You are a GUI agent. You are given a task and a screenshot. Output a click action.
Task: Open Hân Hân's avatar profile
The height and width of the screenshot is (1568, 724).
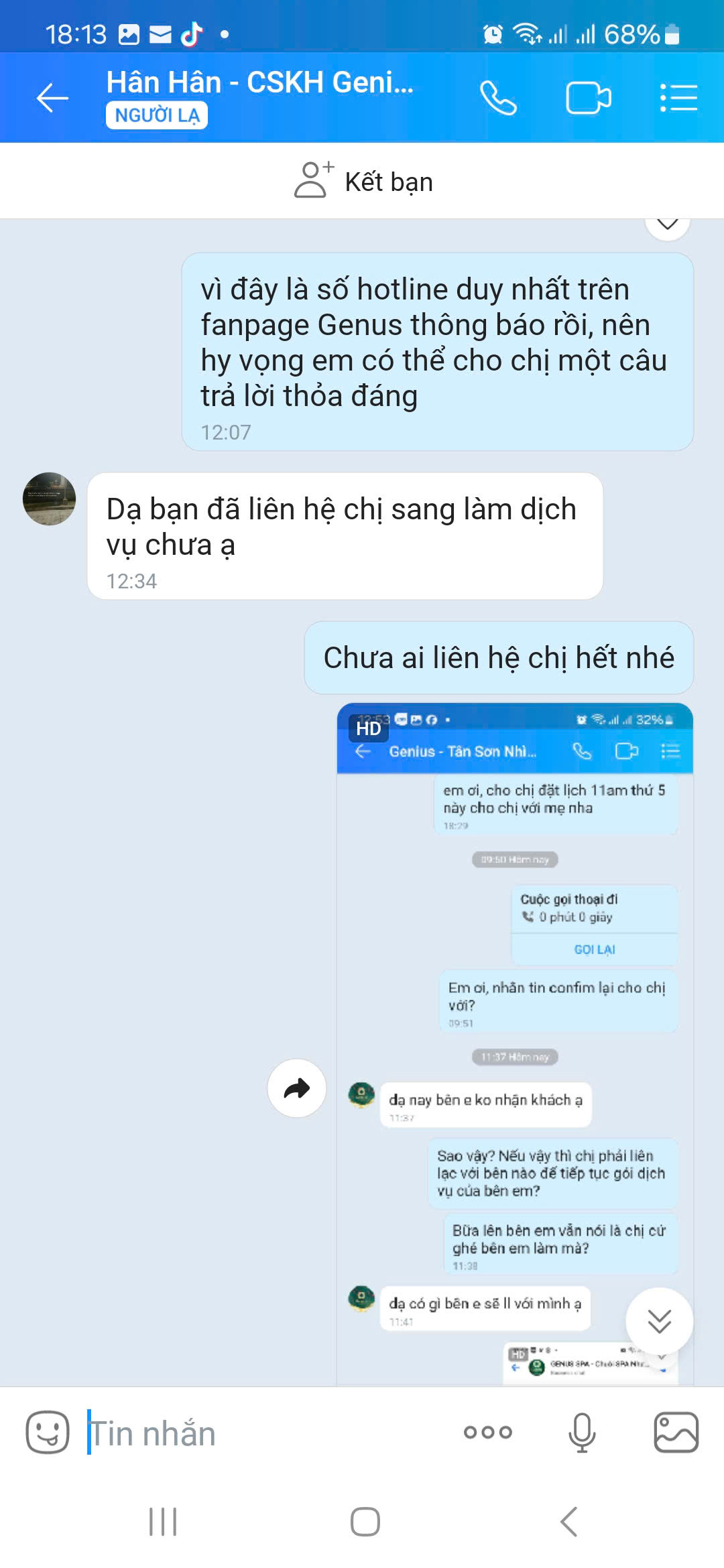tap(49, 499)
